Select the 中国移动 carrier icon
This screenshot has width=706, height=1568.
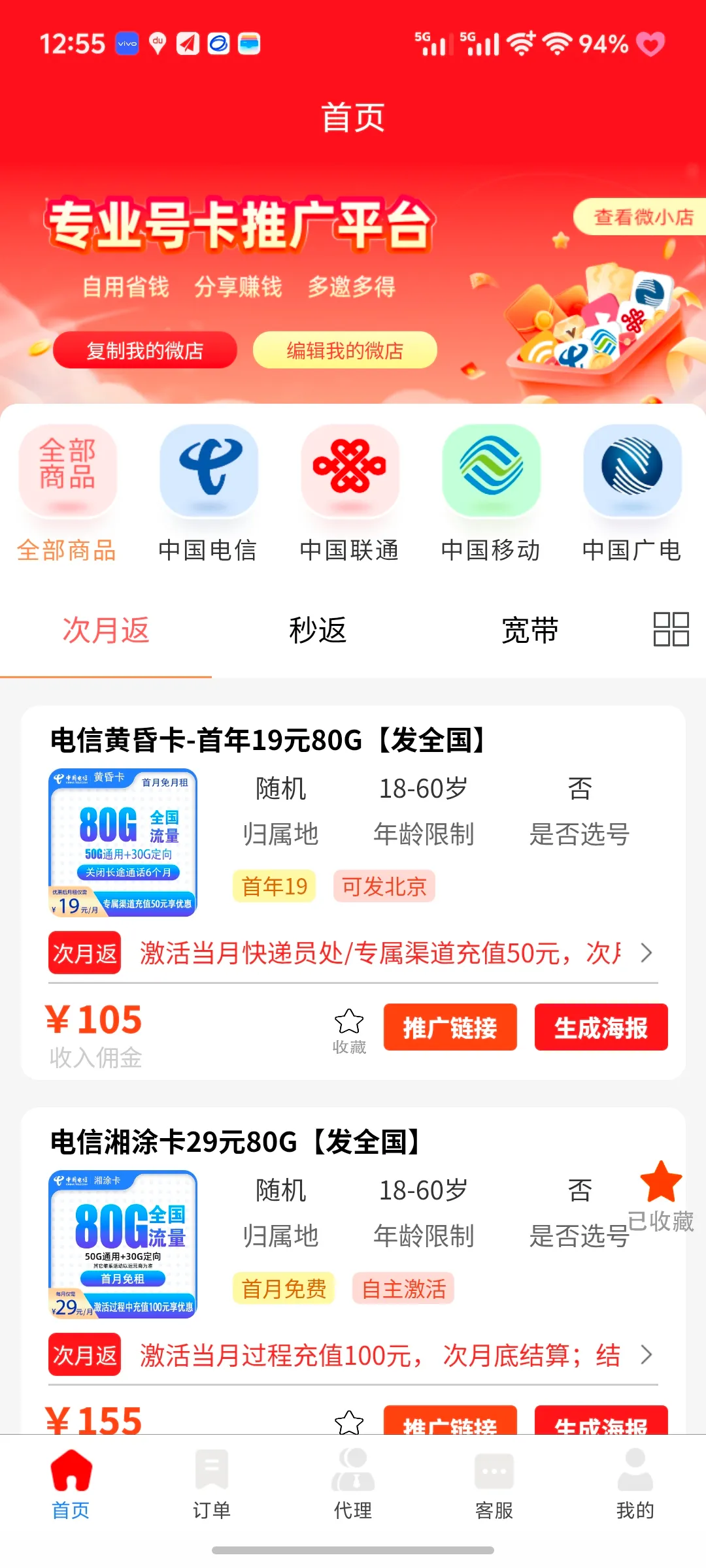tap(492, 474)
